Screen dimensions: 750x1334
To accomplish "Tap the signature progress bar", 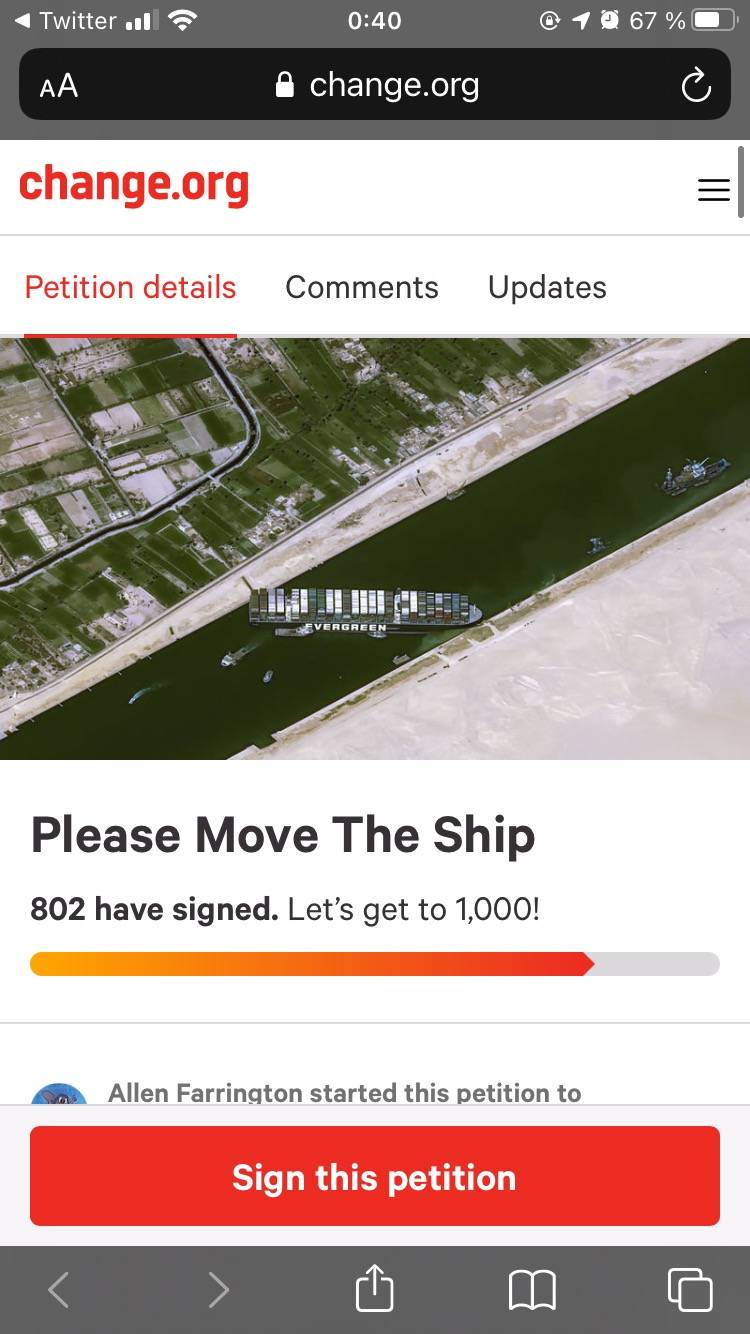I will (x=374, y=963).
